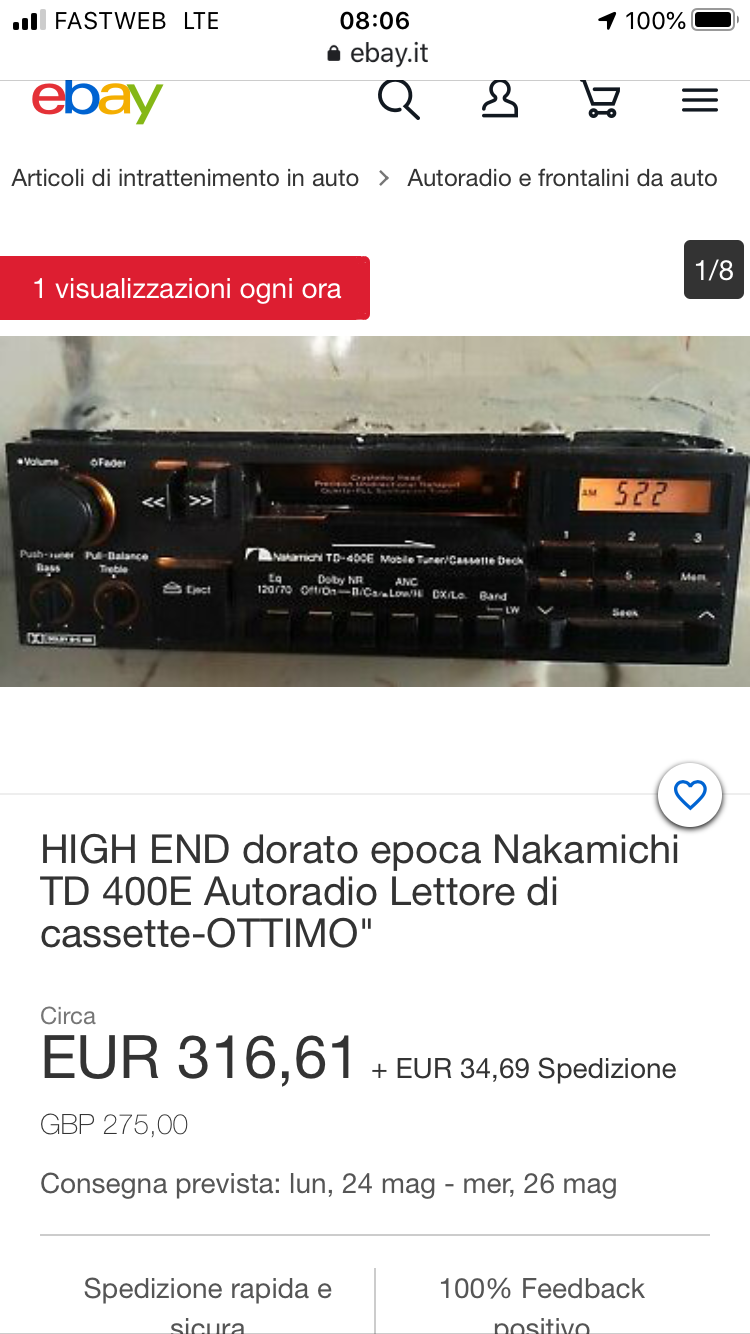750x1334 pixels.
Task: Open the account profile icon
Action: click(499, 100)
